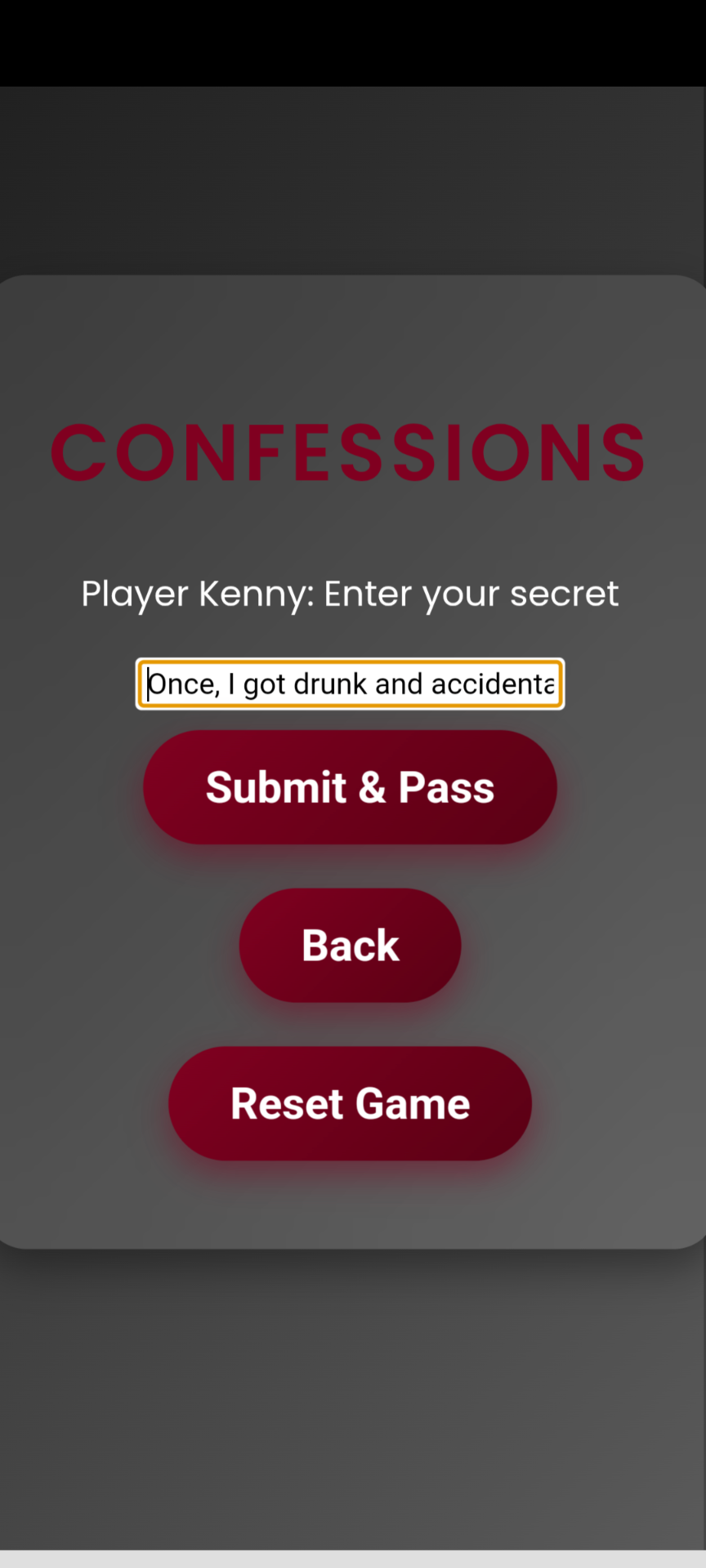Reset the game
The height and width of the screenshot is (1568, 706).
tap(350, 1103)
